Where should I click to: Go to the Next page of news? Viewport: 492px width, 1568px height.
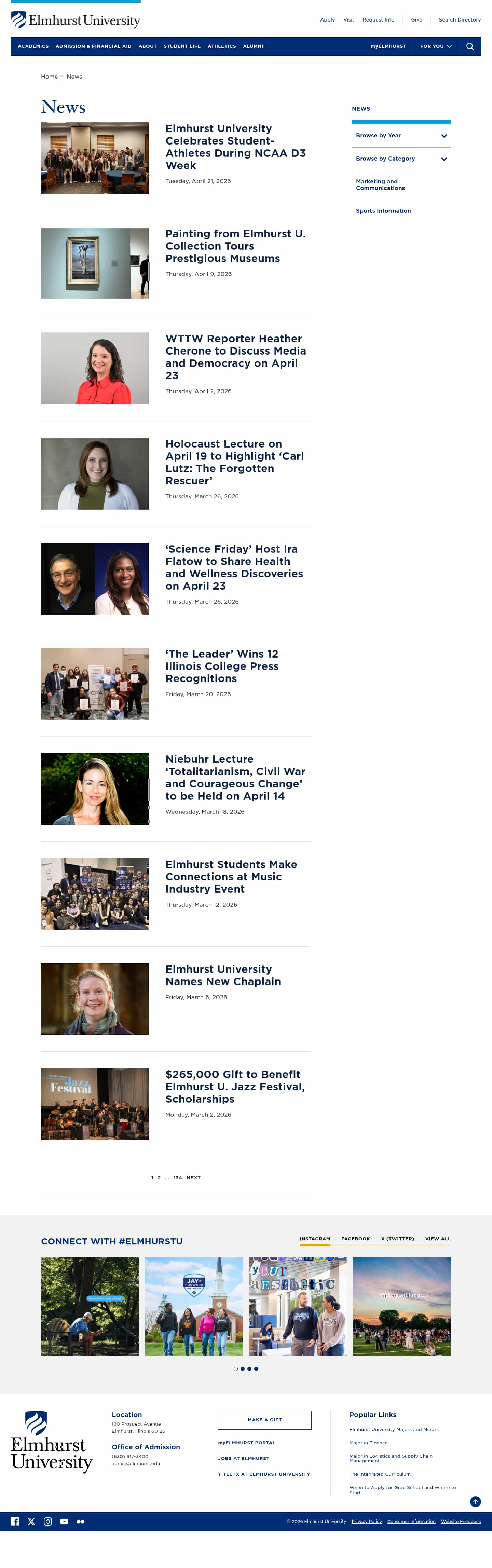[x=193, y=1178]
